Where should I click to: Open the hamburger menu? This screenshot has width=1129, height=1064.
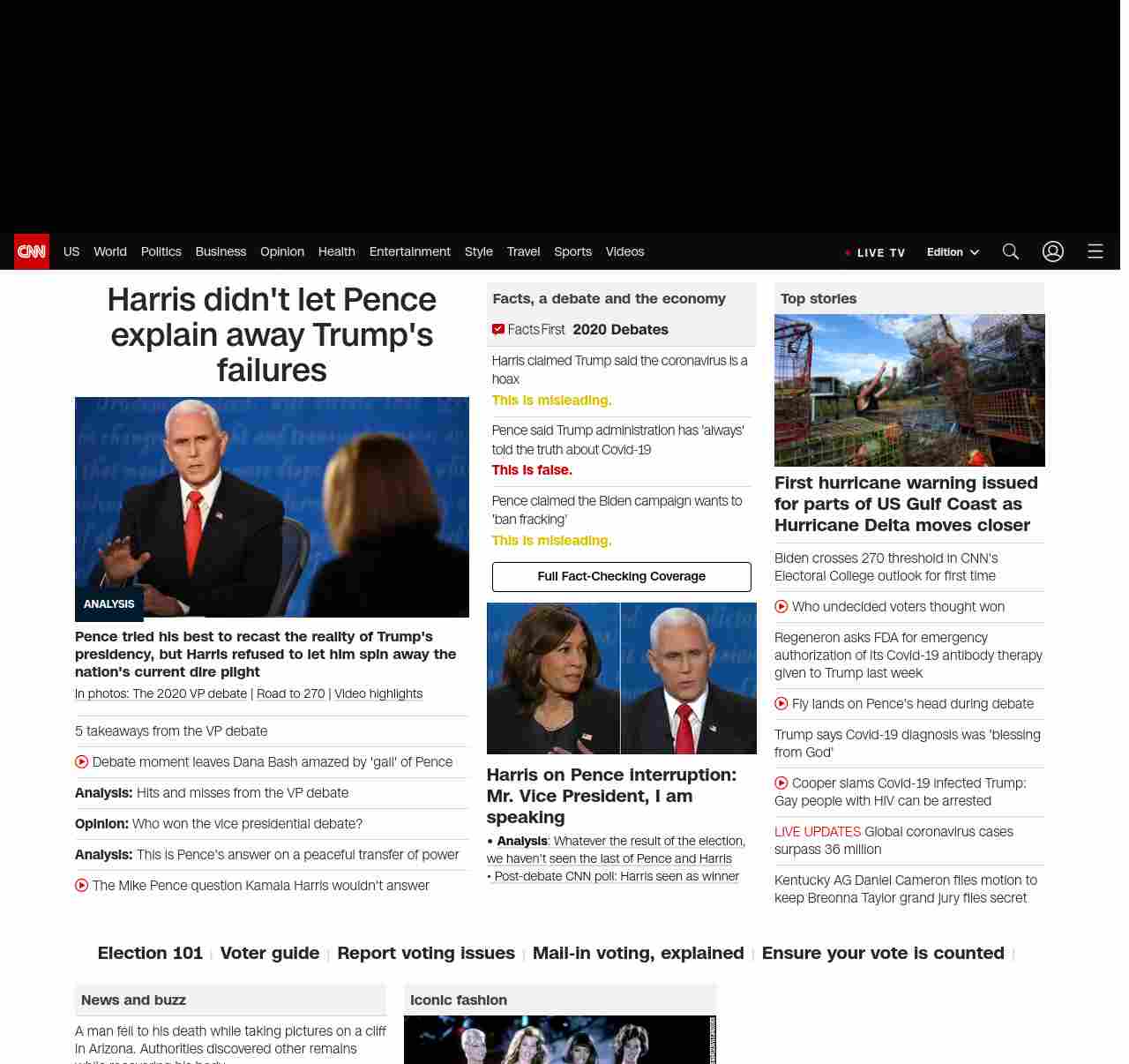tap(1095, 251)
